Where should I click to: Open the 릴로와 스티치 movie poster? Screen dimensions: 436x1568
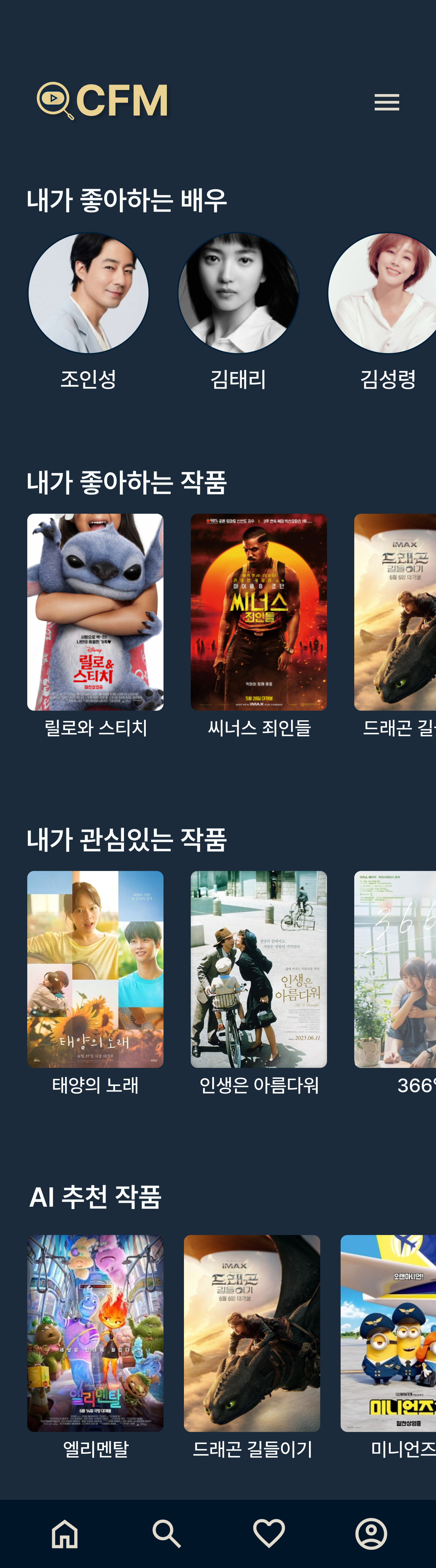tap(95, 612)
